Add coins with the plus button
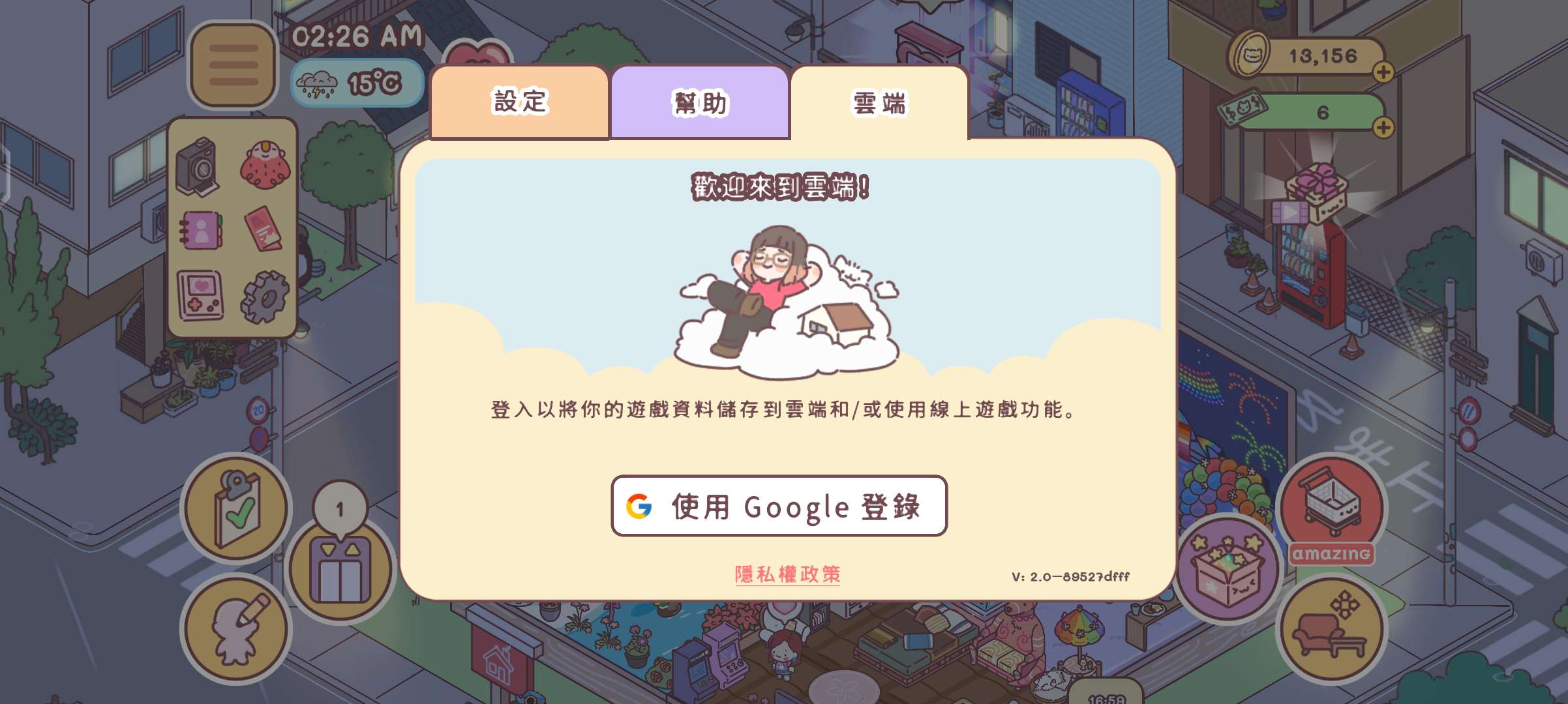 [x=1383, y=72]
